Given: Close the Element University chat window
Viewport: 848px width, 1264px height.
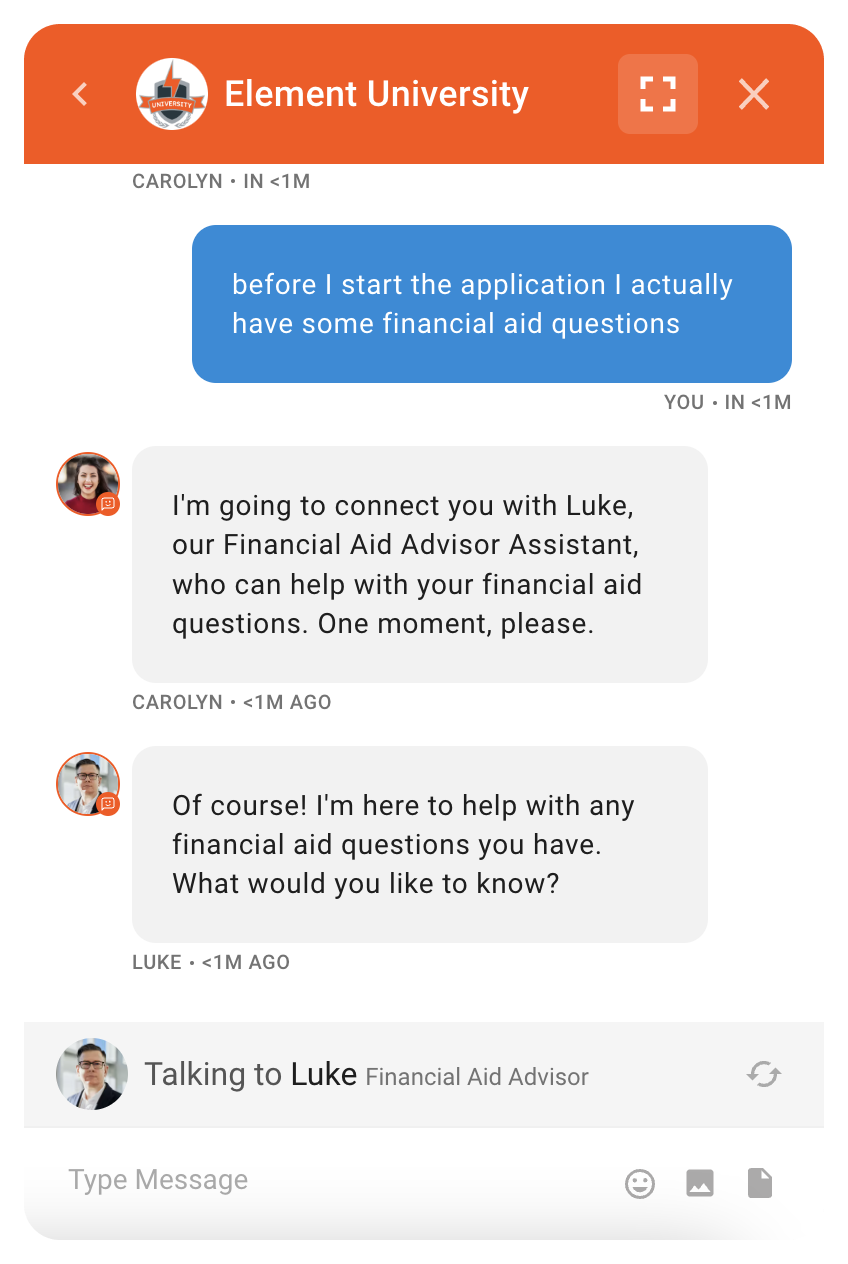Looking at the screenshot, I should click(753, 94).
